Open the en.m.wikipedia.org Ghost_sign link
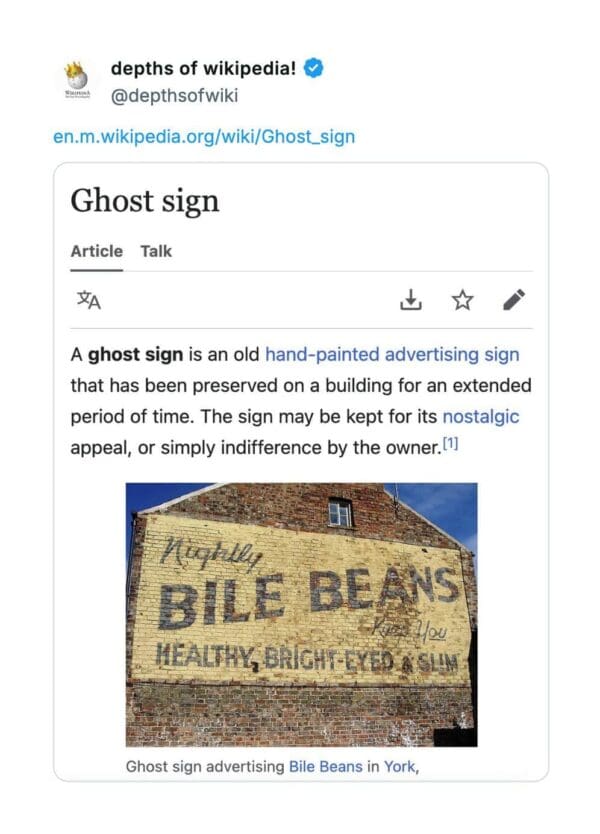Screen dimensions: 600x834 (203, 136)
